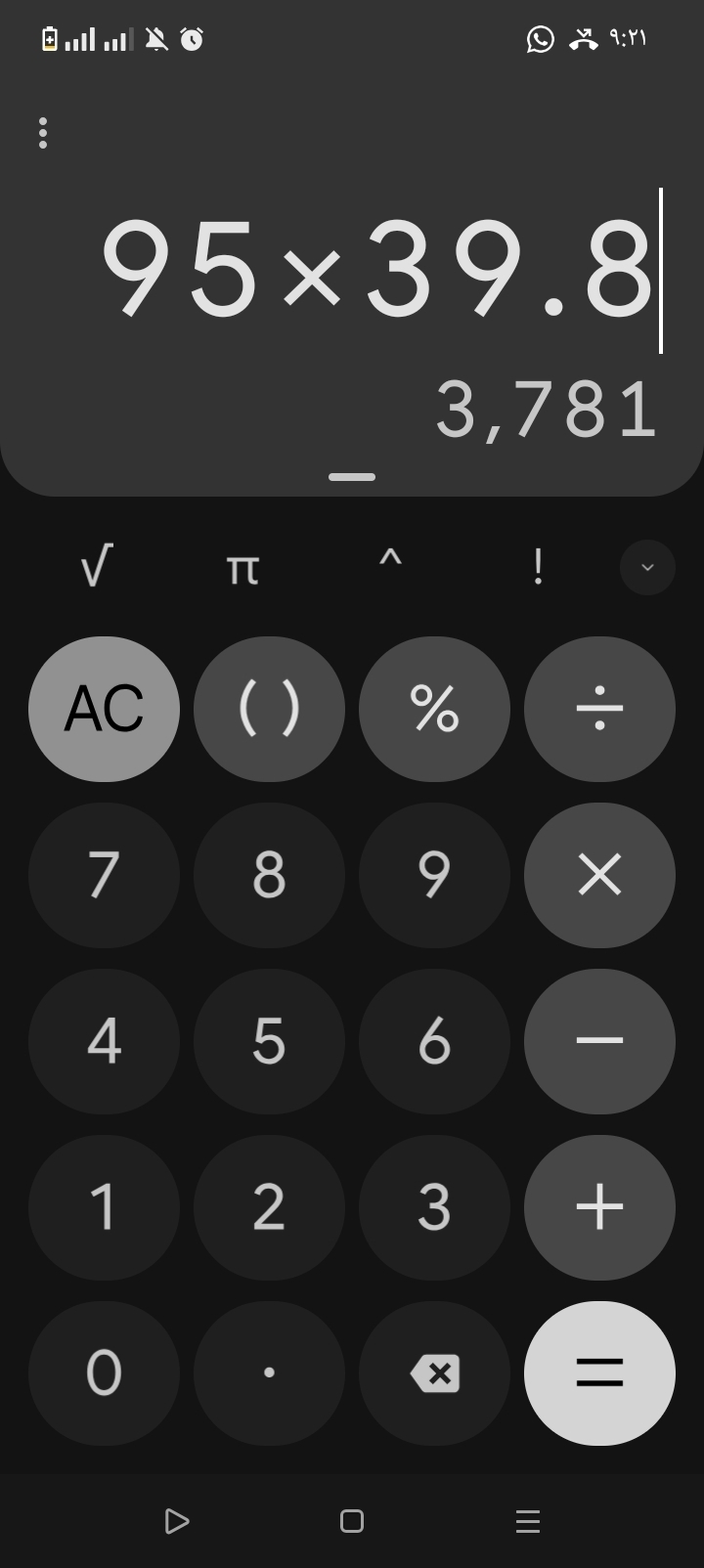
Task: Delete last digit with backspace key
Action: pyautogui.click(x=434, y=1373)
